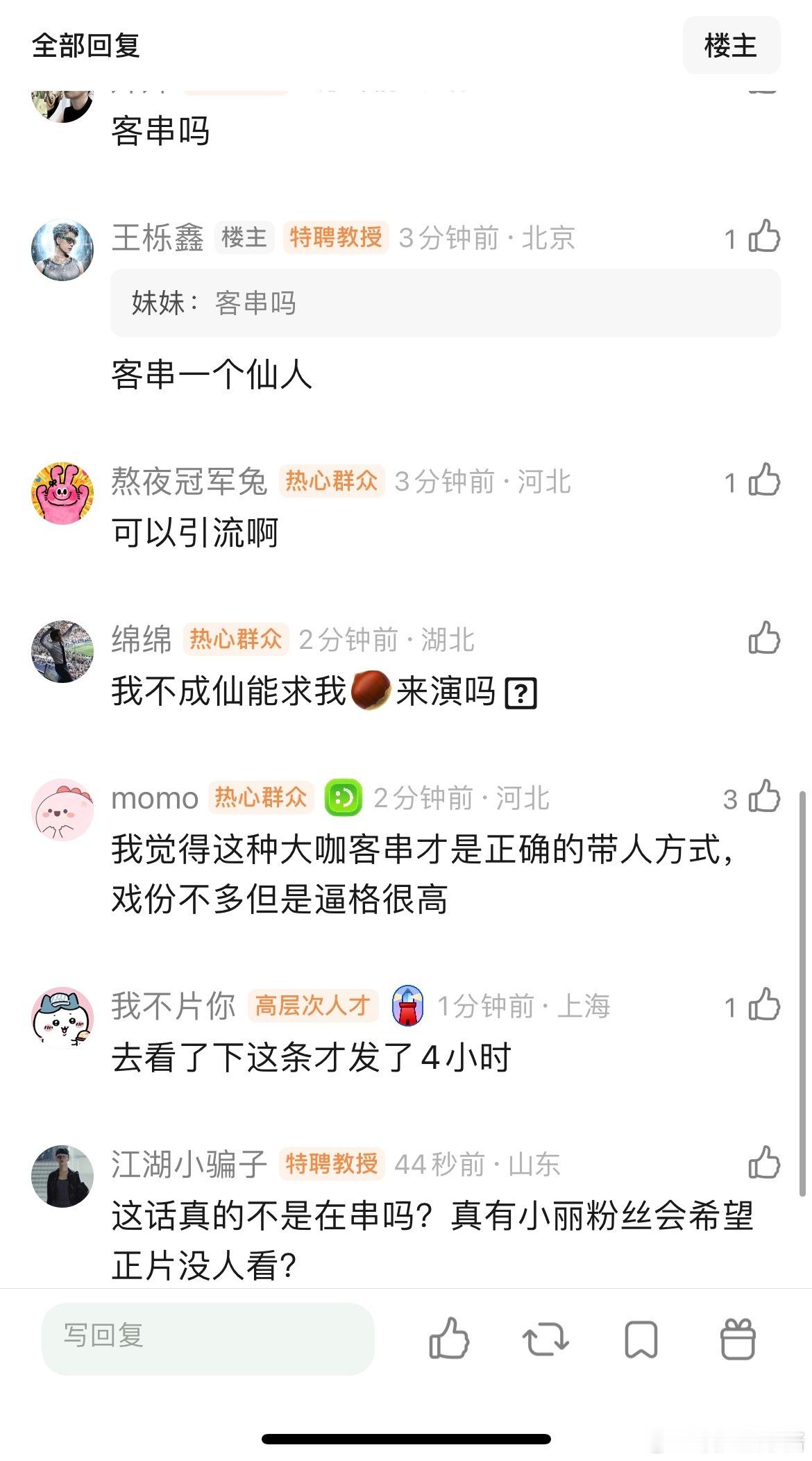The height and width of the screenshot is (1461, 812).
Task: Tap the bookmark icon in the bottom toolbar
Action: 640,1340
